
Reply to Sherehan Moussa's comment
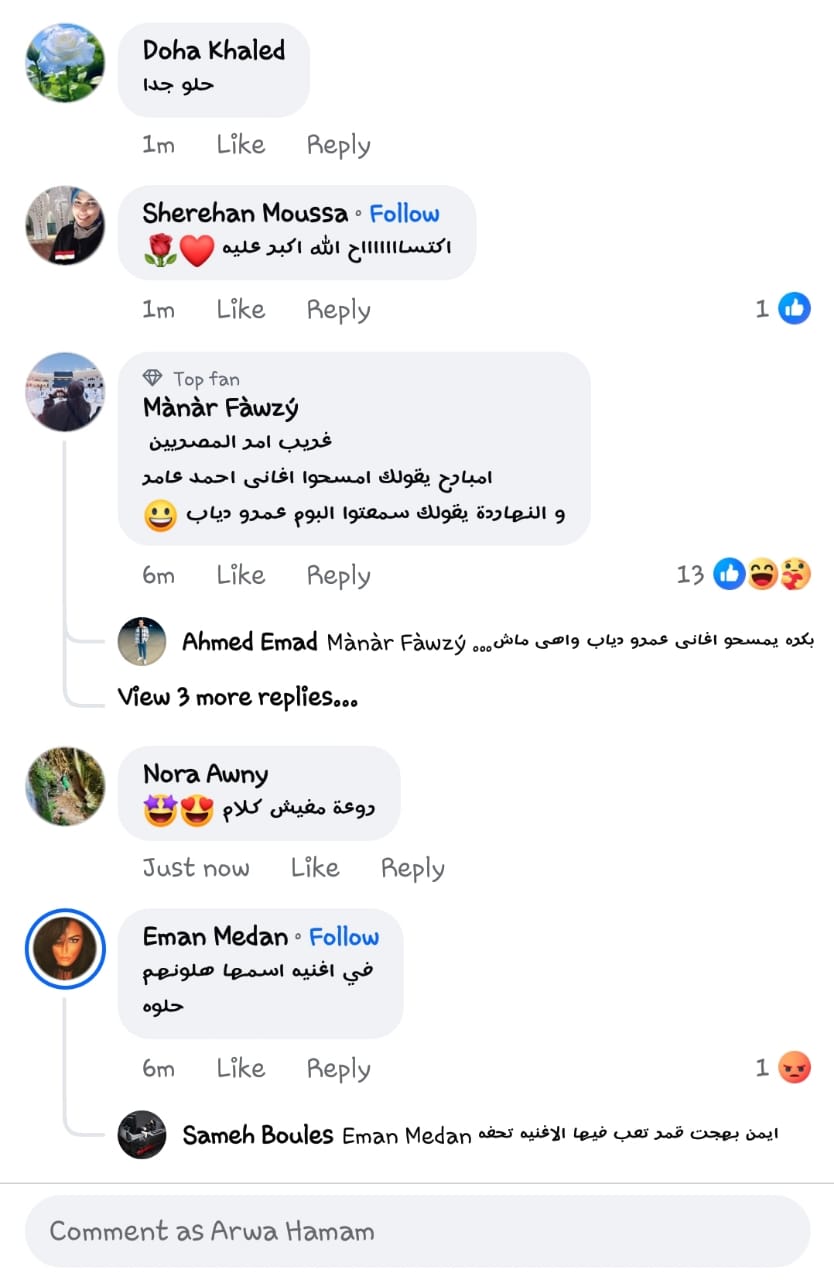[338, 310]
